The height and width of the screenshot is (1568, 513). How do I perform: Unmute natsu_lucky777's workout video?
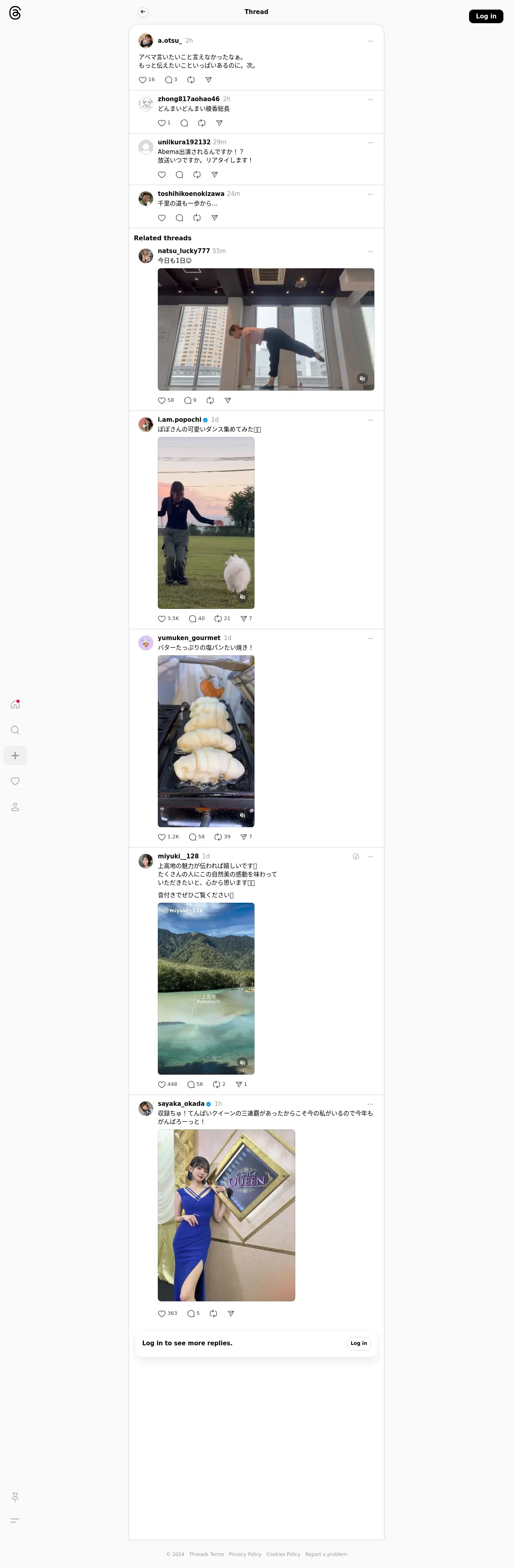point(362,379)
